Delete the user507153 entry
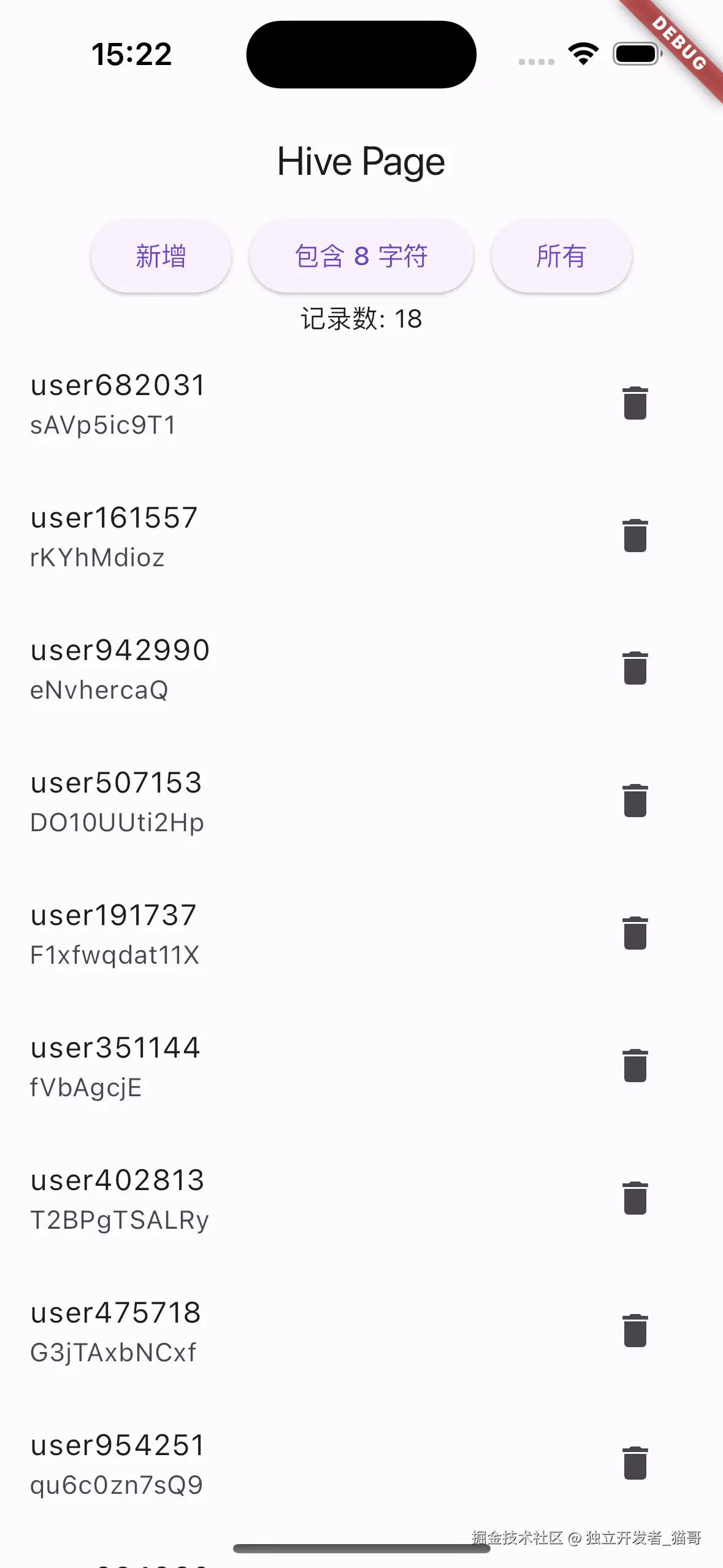723x1568 pixels. point(635,801)
